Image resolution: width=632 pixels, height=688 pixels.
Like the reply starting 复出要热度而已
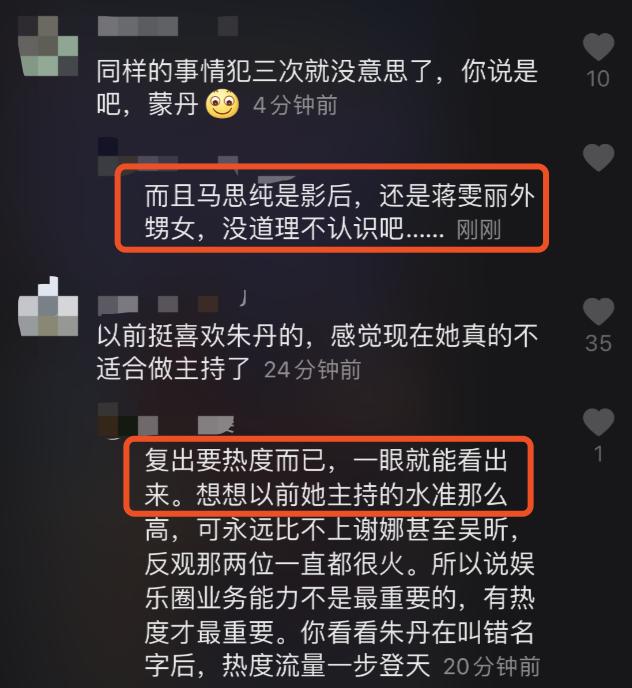pos(598,422)
